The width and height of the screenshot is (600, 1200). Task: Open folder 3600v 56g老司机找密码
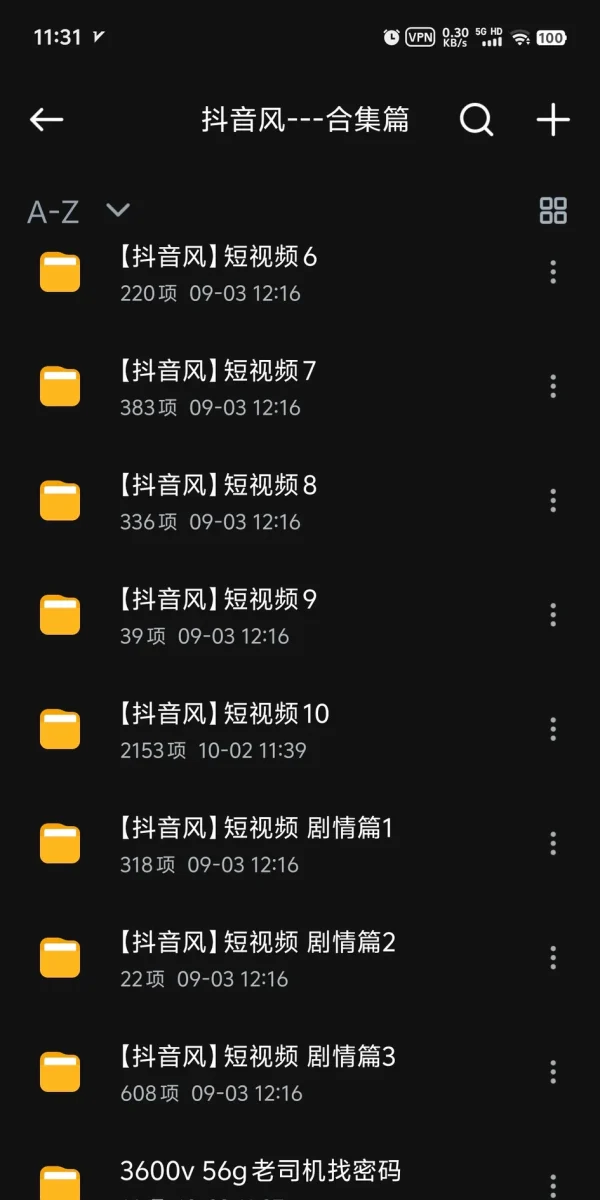pos(260,1170)
